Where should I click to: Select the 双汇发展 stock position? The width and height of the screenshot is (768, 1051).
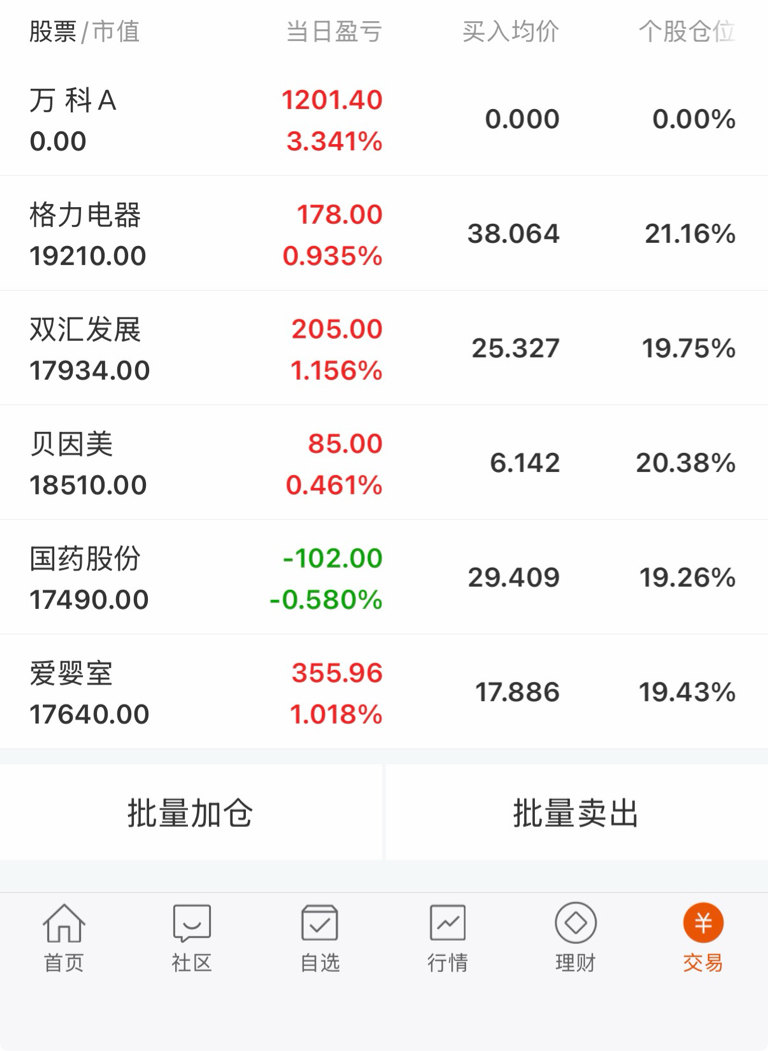point(384,348)
